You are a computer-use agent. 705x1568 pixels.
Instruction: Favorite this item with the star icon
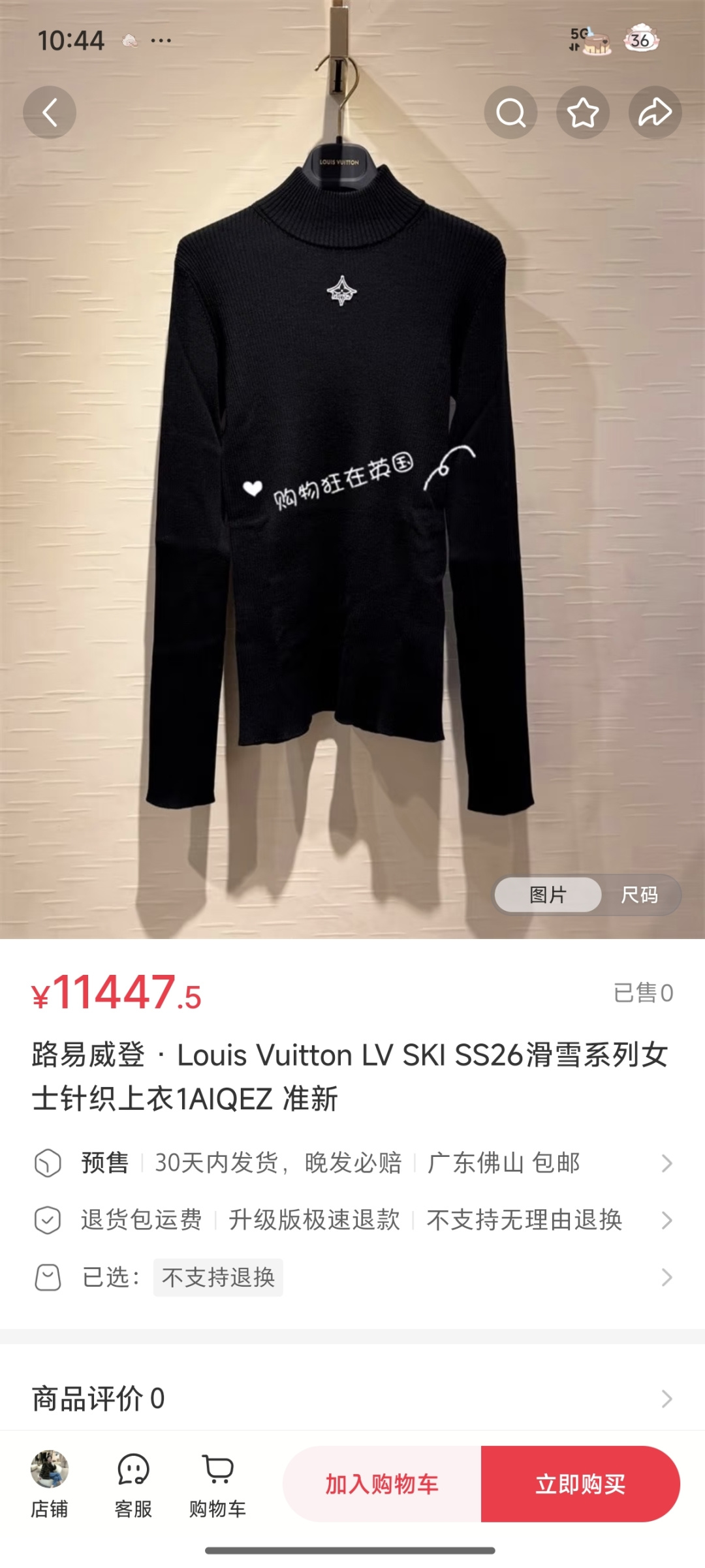coord(582,112)
